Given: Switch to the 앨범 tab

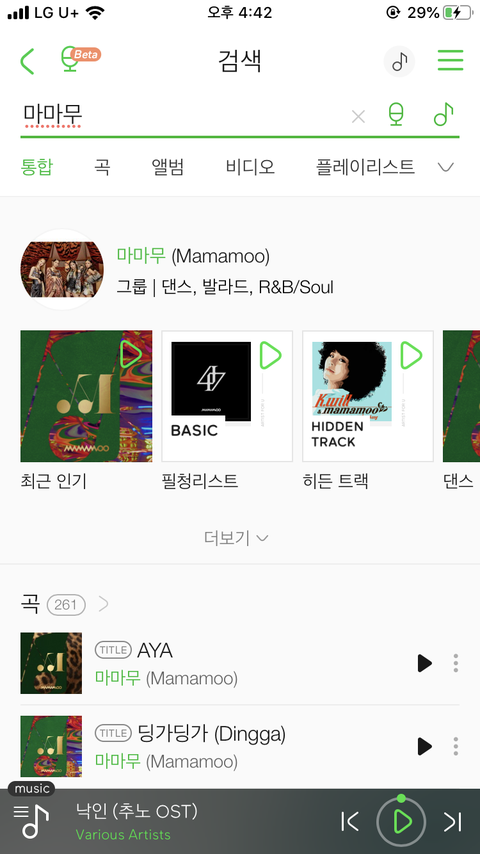Looking at the screenshot, I should (x=168, y=167).
